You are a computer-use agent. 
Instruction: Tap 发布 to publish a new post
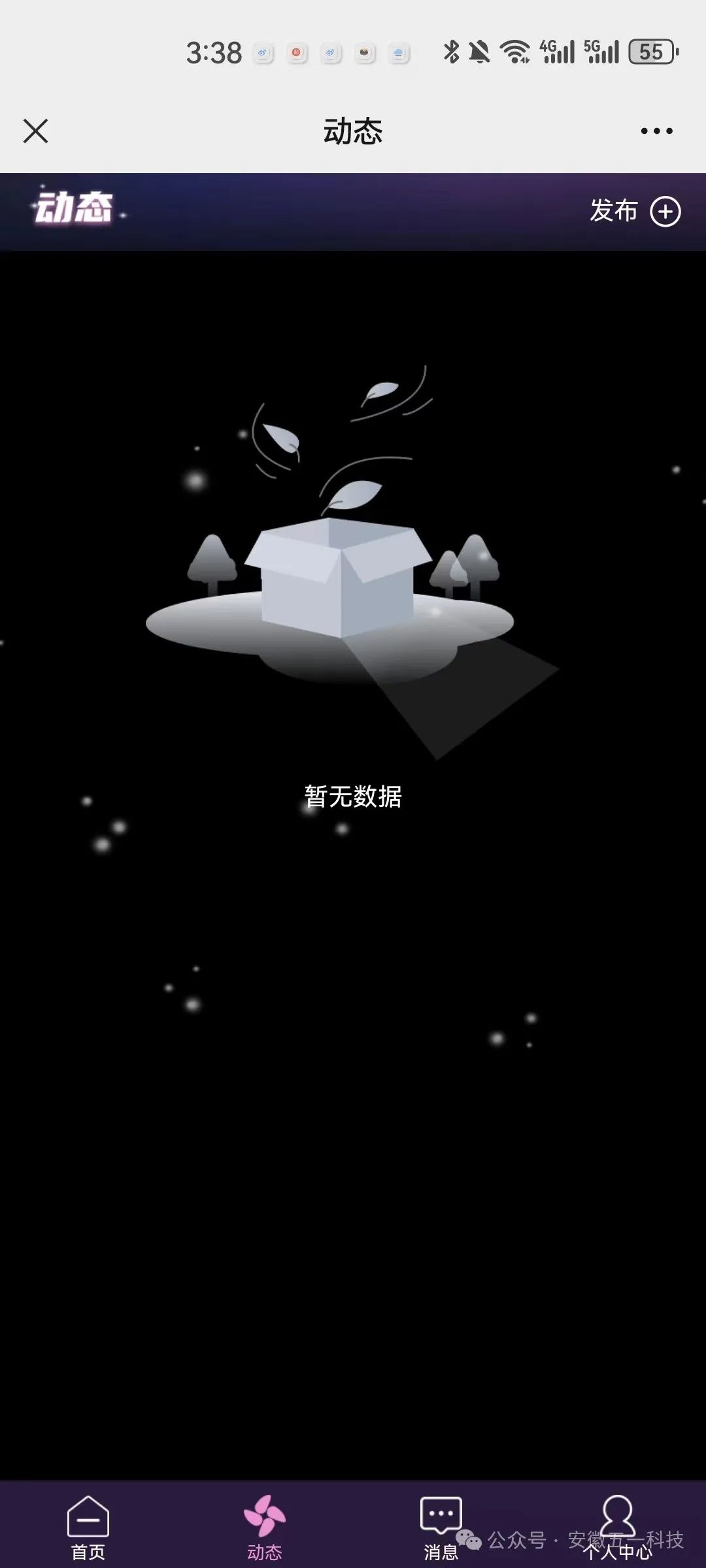coord(635,211)
